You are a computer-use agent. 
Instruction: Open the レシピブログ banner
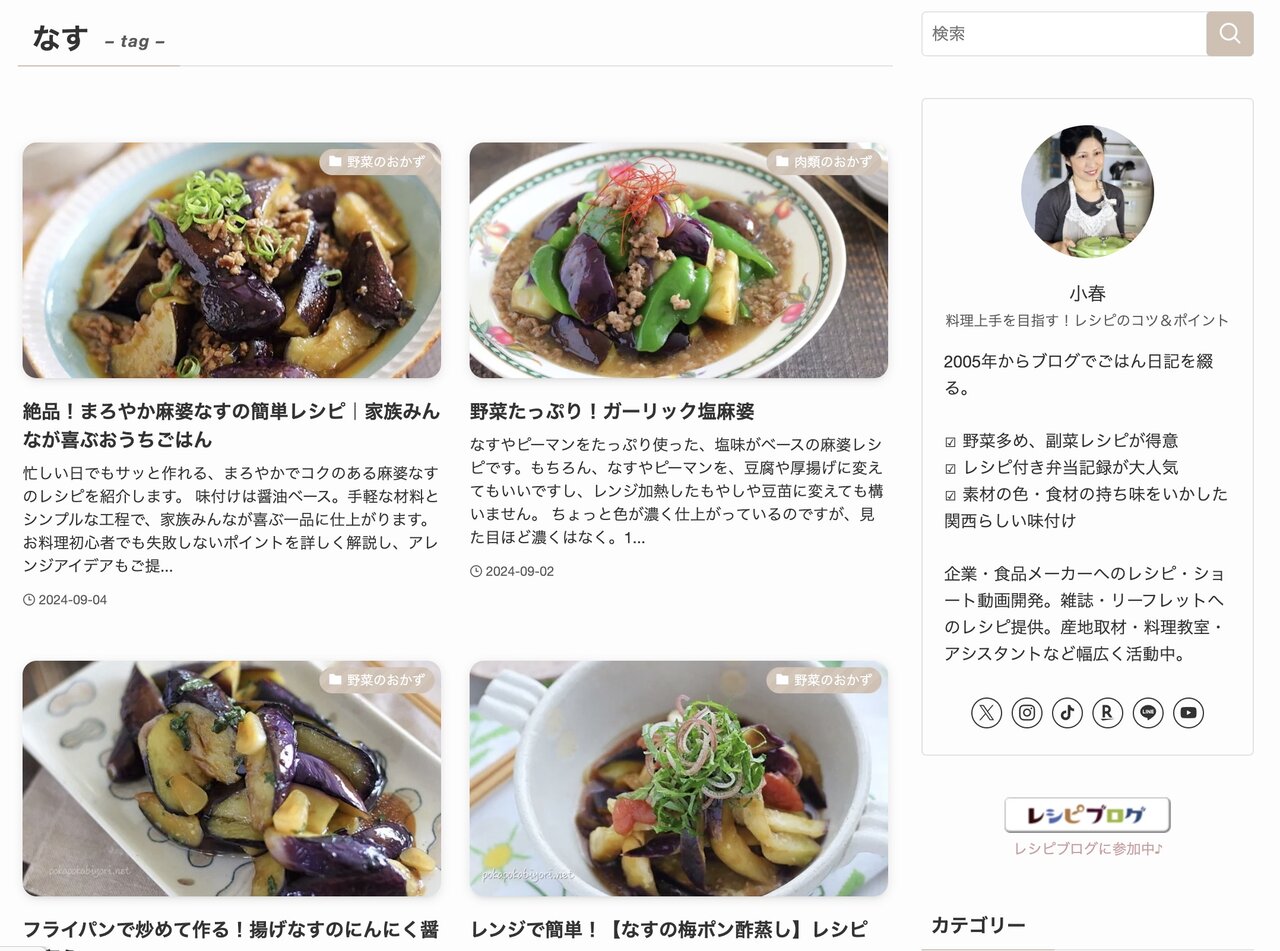(1087, 815)
